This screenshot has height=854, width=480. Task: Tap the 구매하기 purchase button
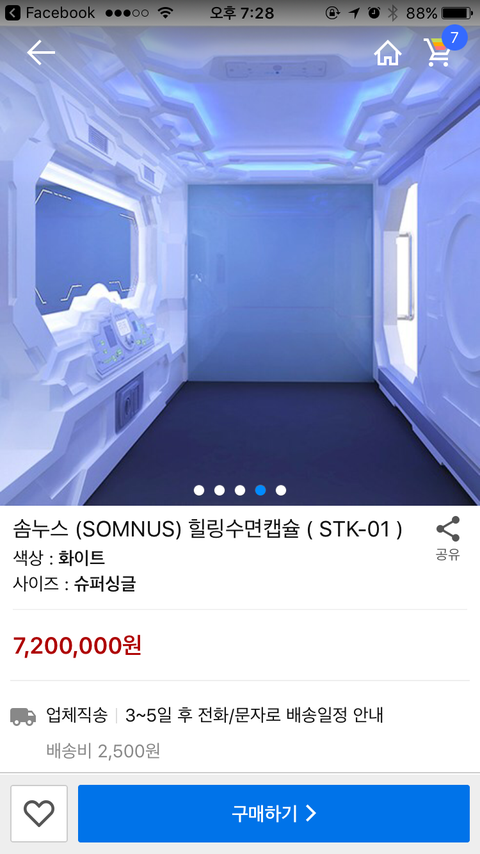(274, 813)
